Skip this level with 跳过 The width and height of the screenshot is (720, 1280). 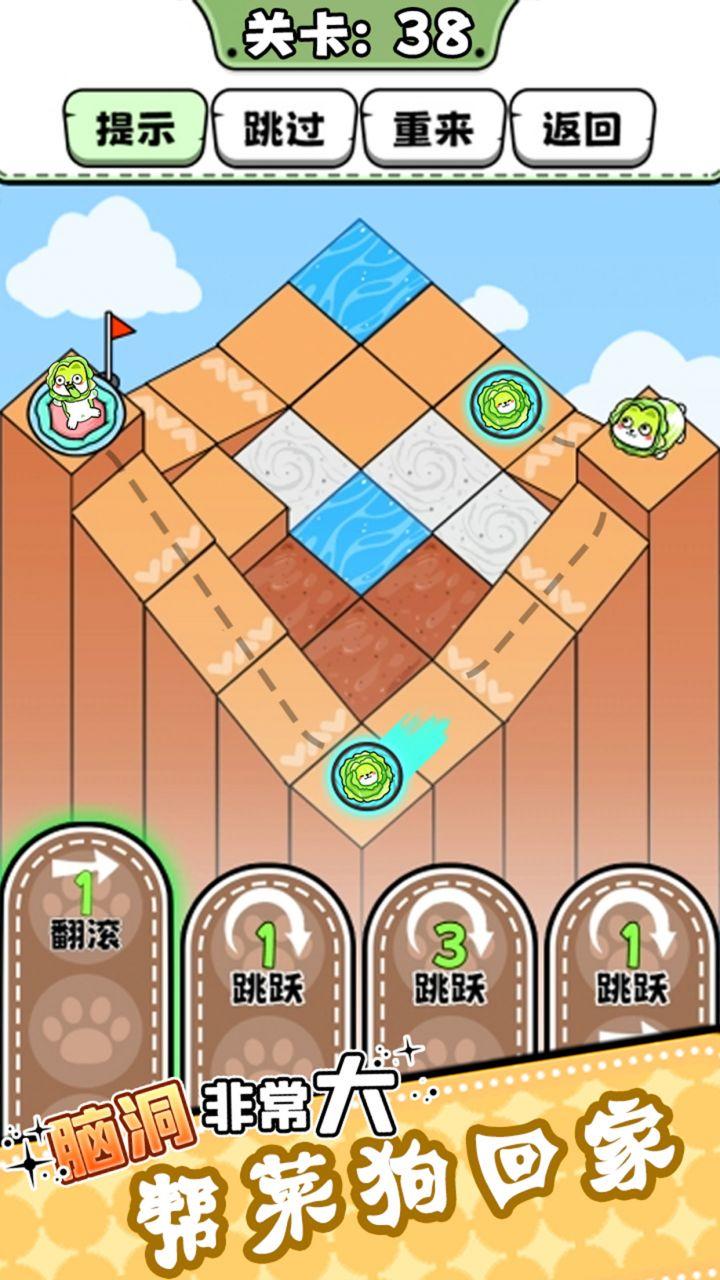tap(284, 128)
